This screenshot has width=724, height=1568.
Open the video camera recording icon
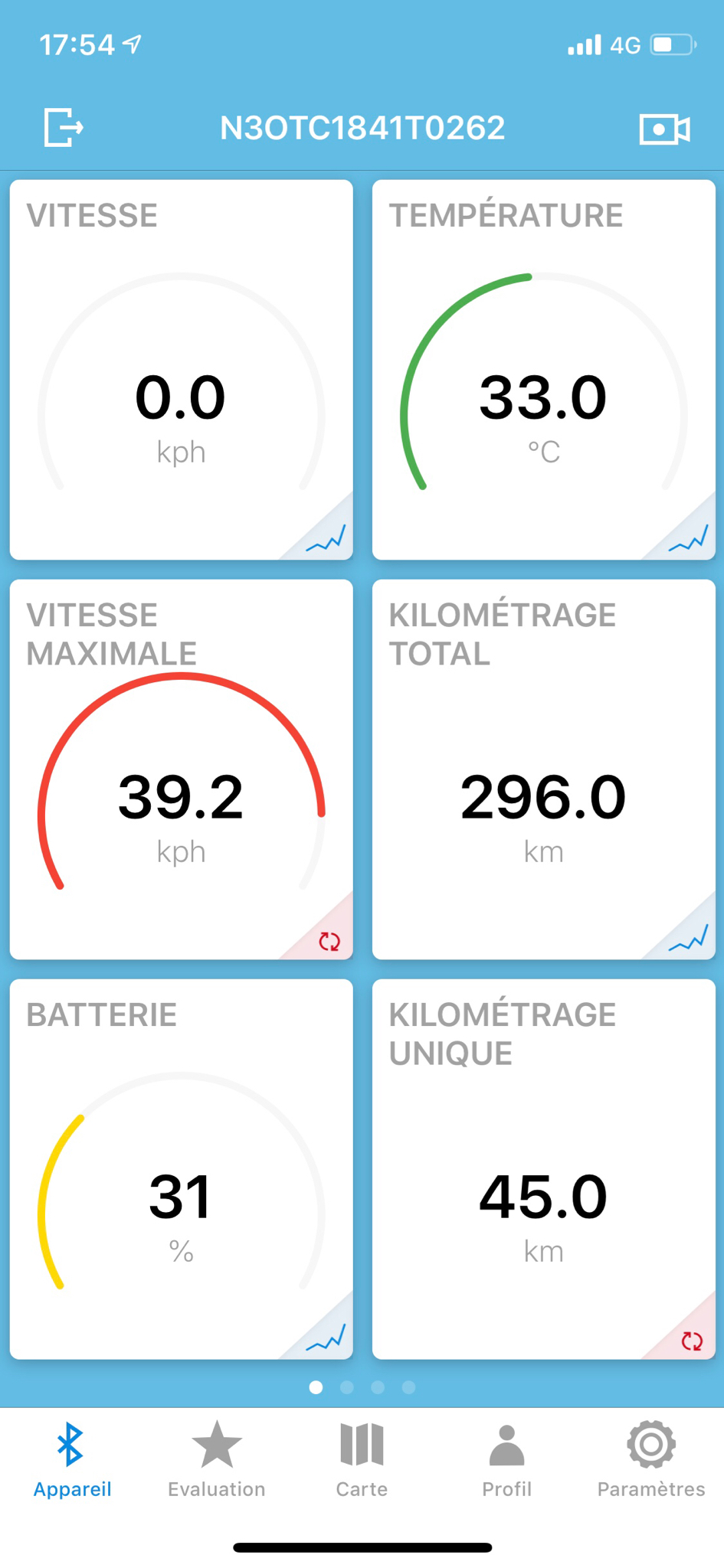[x=664, y=129]
